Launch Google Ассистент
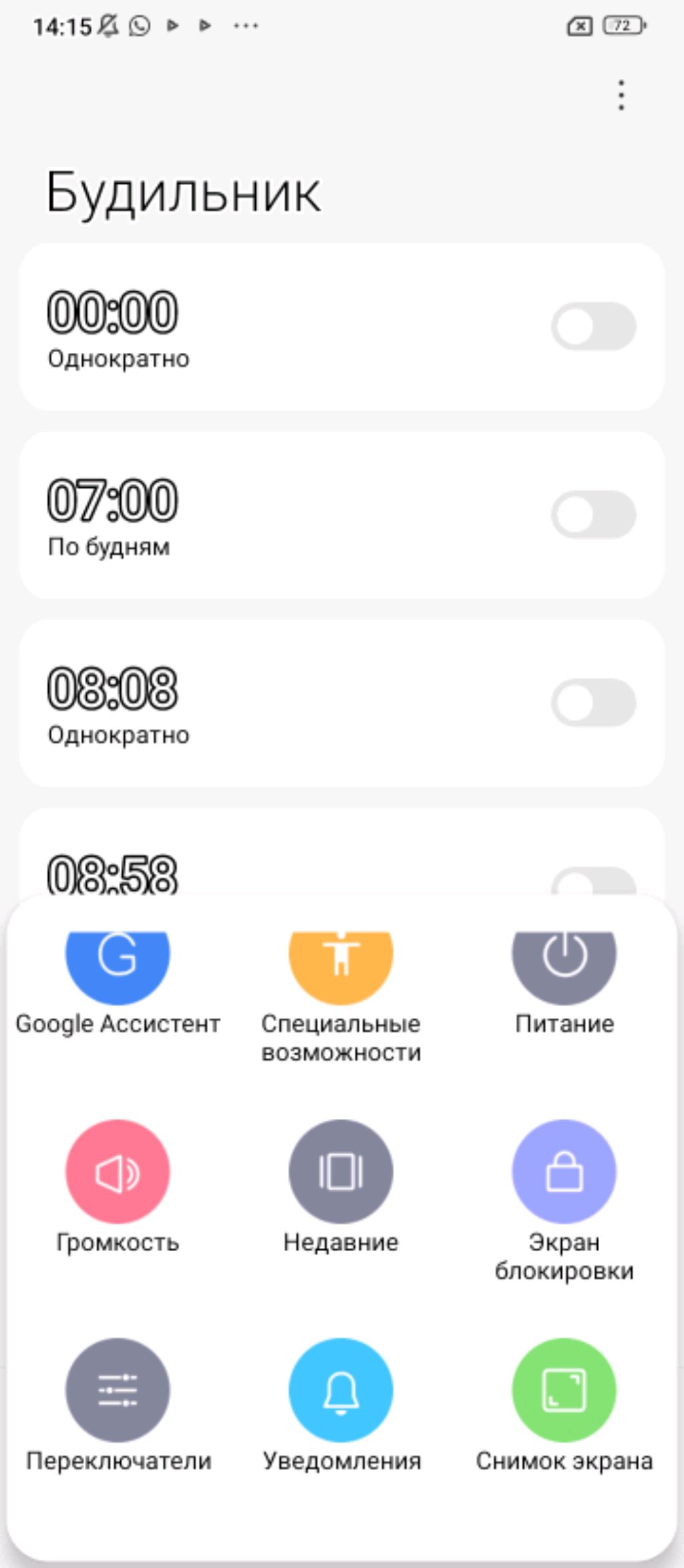 click(118, 962)
